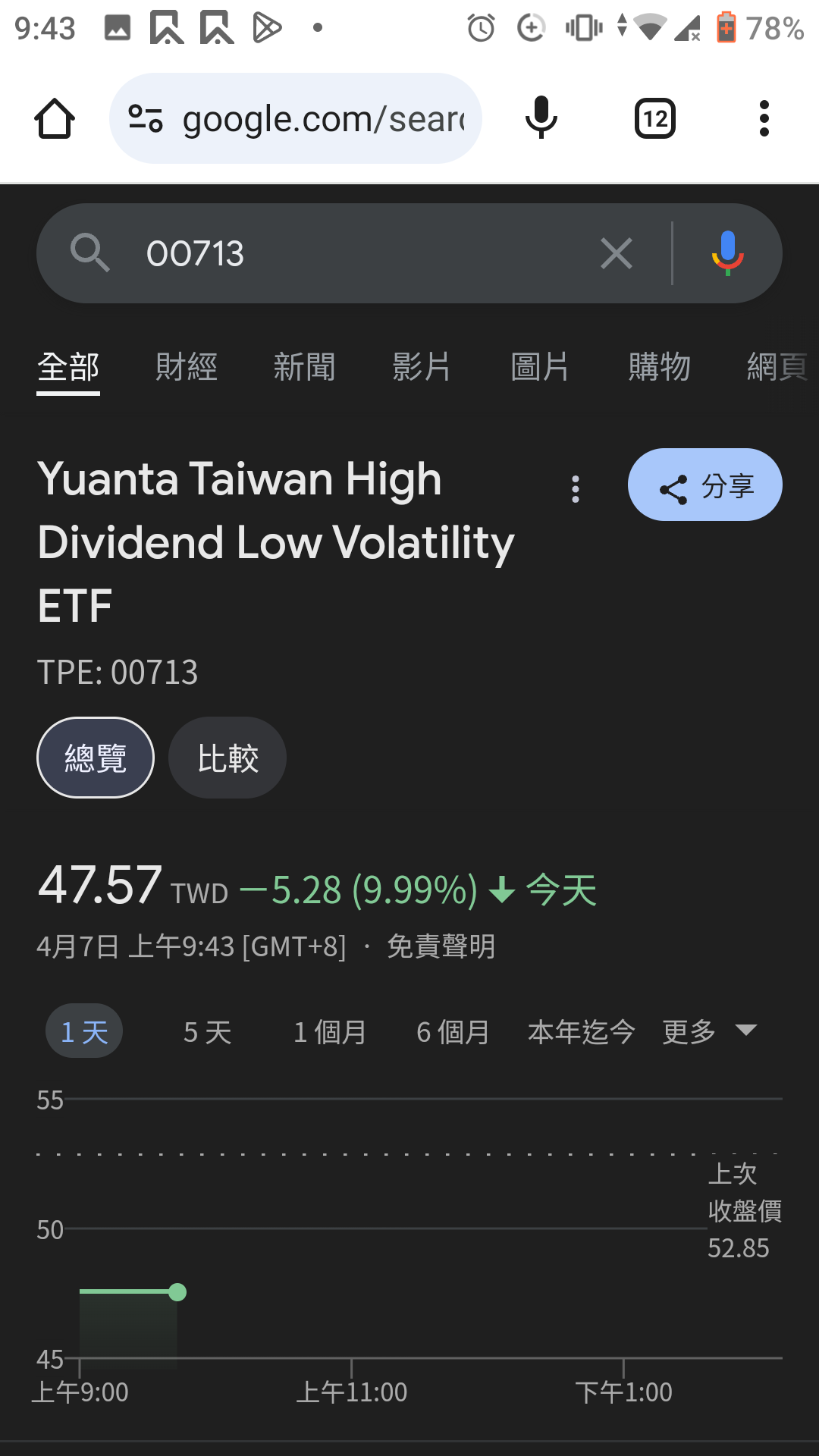The height and width of the screenshot is (1456, 819).
Task: Select the 比較 chip
Action: [227, 758]
